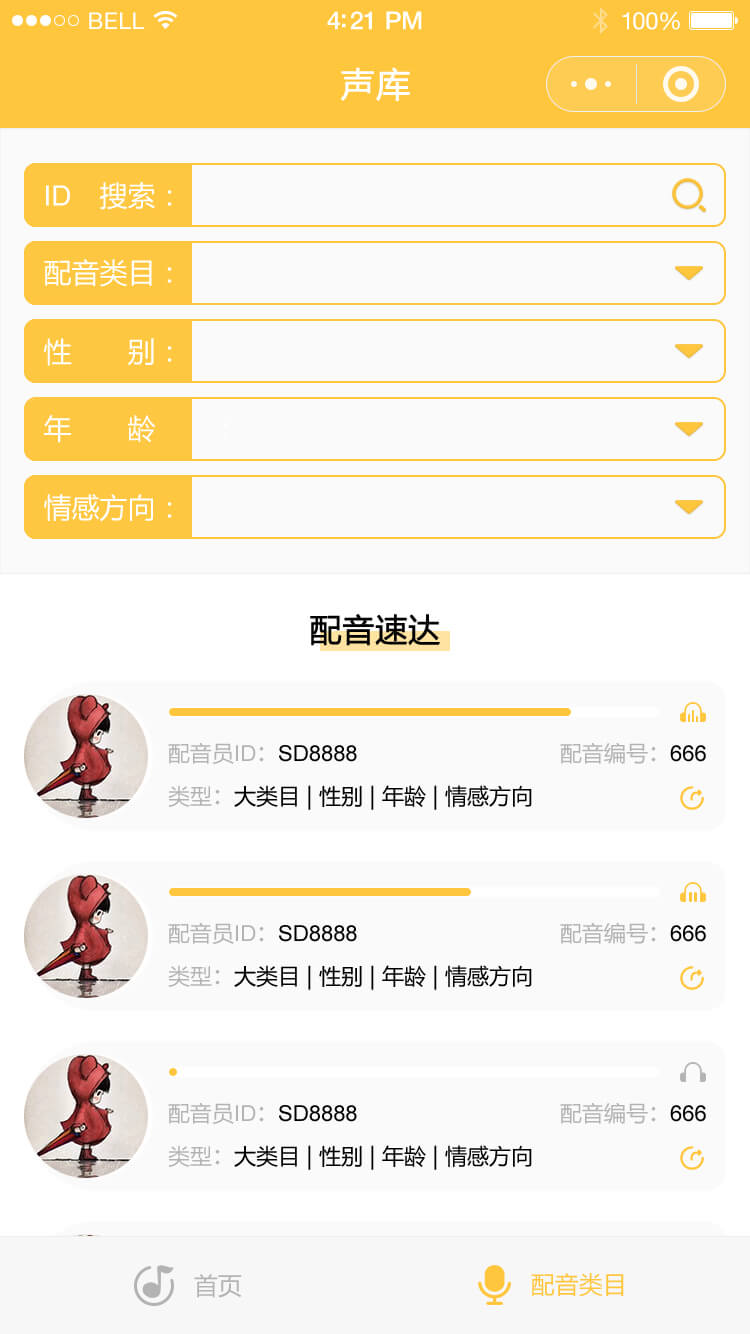Open the 性别 selection dropdown
This screenshot has width=750, height=1334.
[688, 351]
